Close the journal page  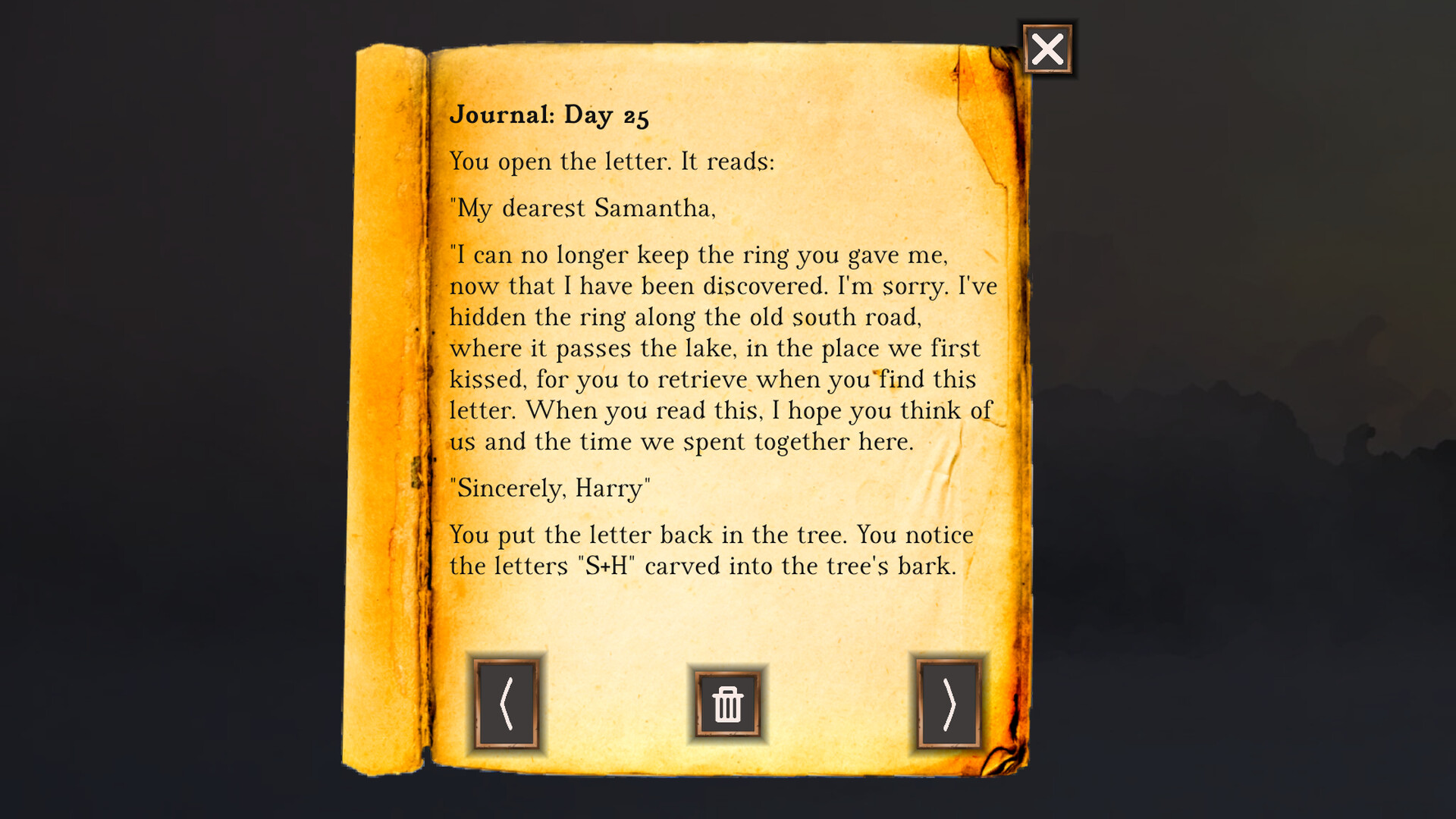pyautogui.click(x=1047, y=50)
